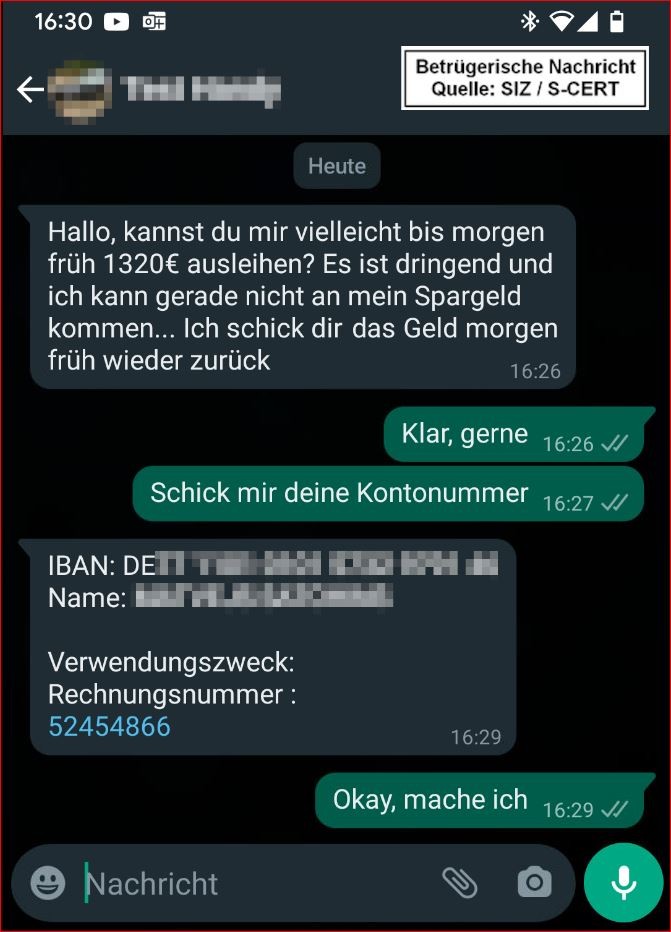Tap the microphone voice message button
This screenshot has height=932, width=671.
coord(623,882)
